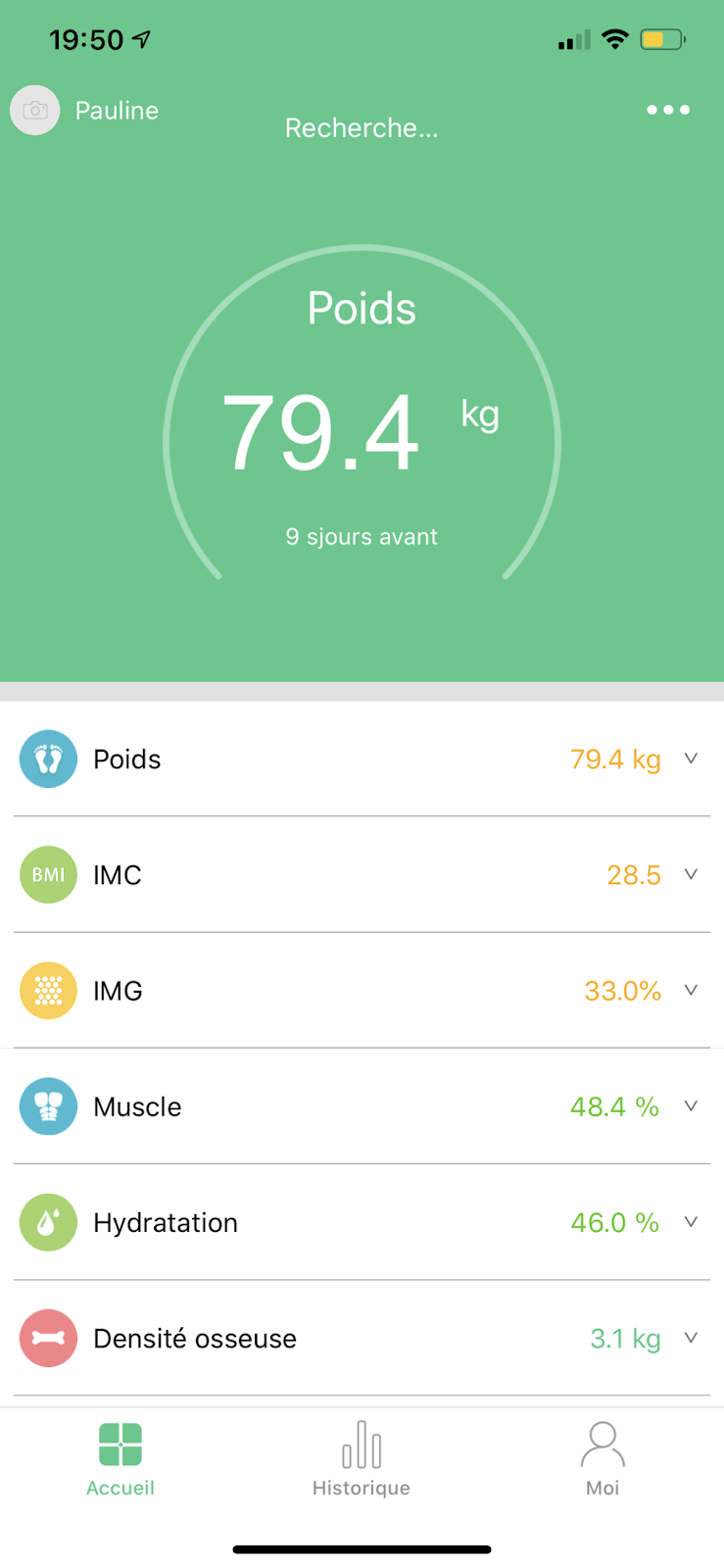This screenshot has height=1568, width=724.
Task: Expand the Poids row details
Action: (x=362, y=759)
